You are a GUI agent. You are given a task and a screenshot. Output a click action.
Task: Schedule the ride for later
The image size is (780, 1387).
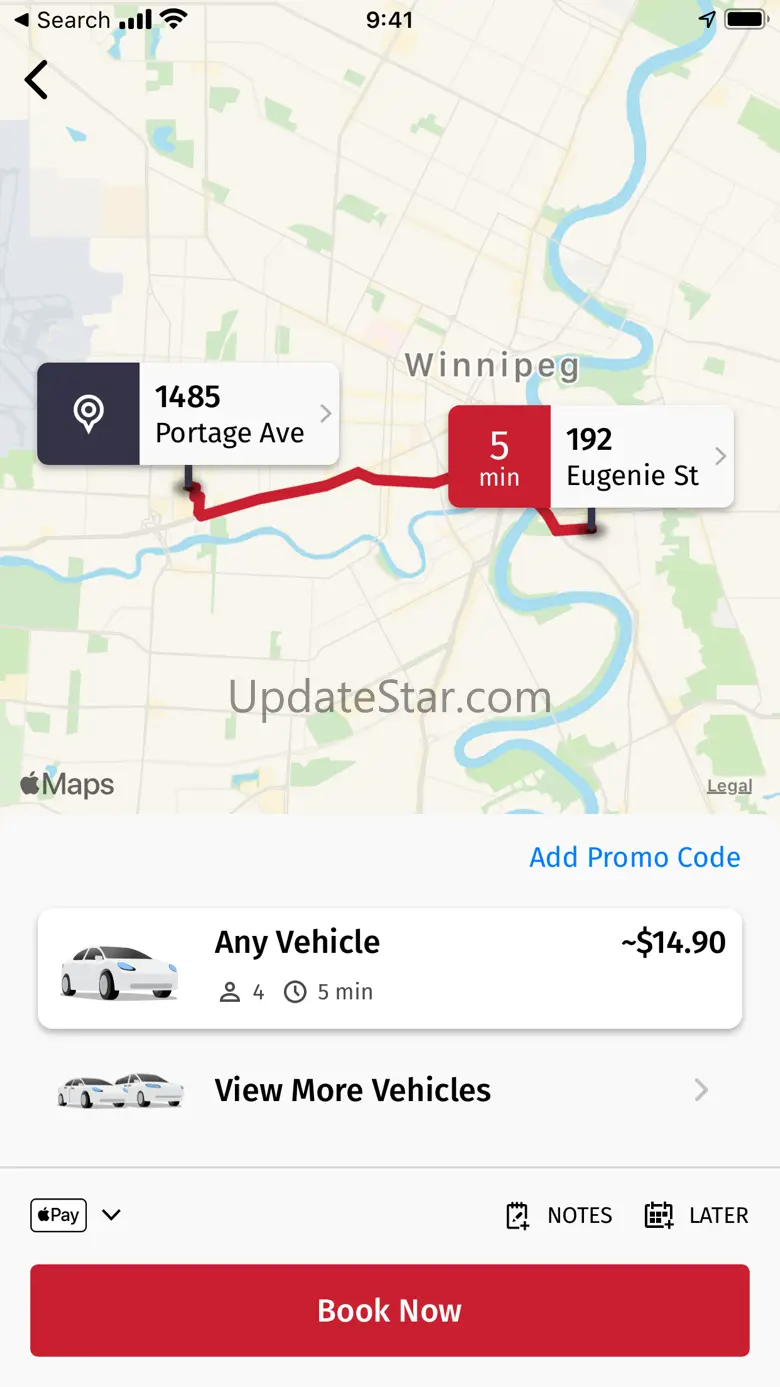tap(696, 1215)
